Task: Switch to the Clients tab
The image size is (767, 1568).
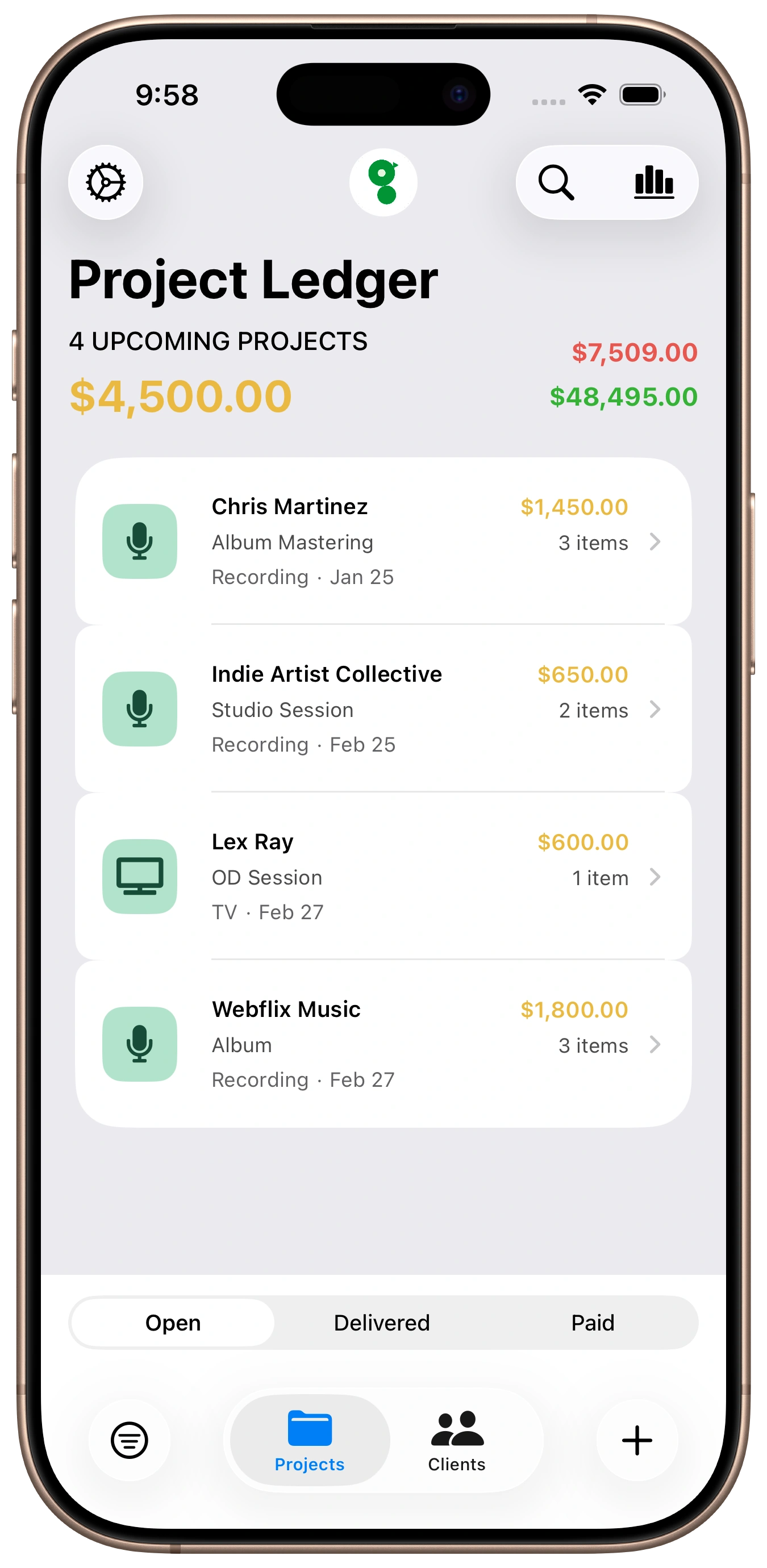Action: click(x=457, y=1440)
